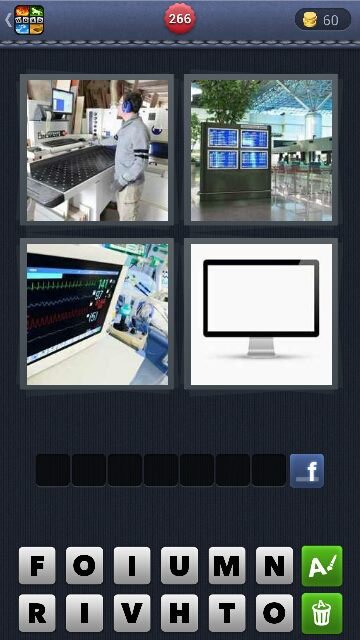Open the coin balance showing 60
Image resolution: width=360 pixels, height=640 pixels.
[323, 20]
